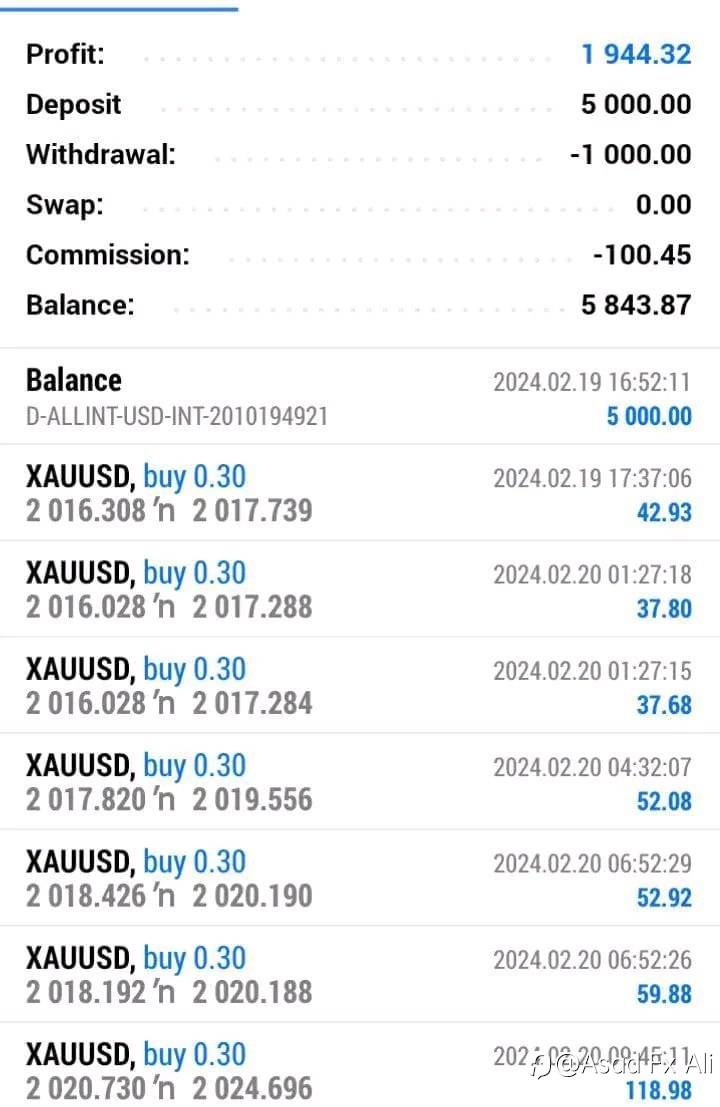Screen dimensions: 720x1107
Task: Open the XAUUSD trade with 52.92 profit
Action: click(359, 878)
